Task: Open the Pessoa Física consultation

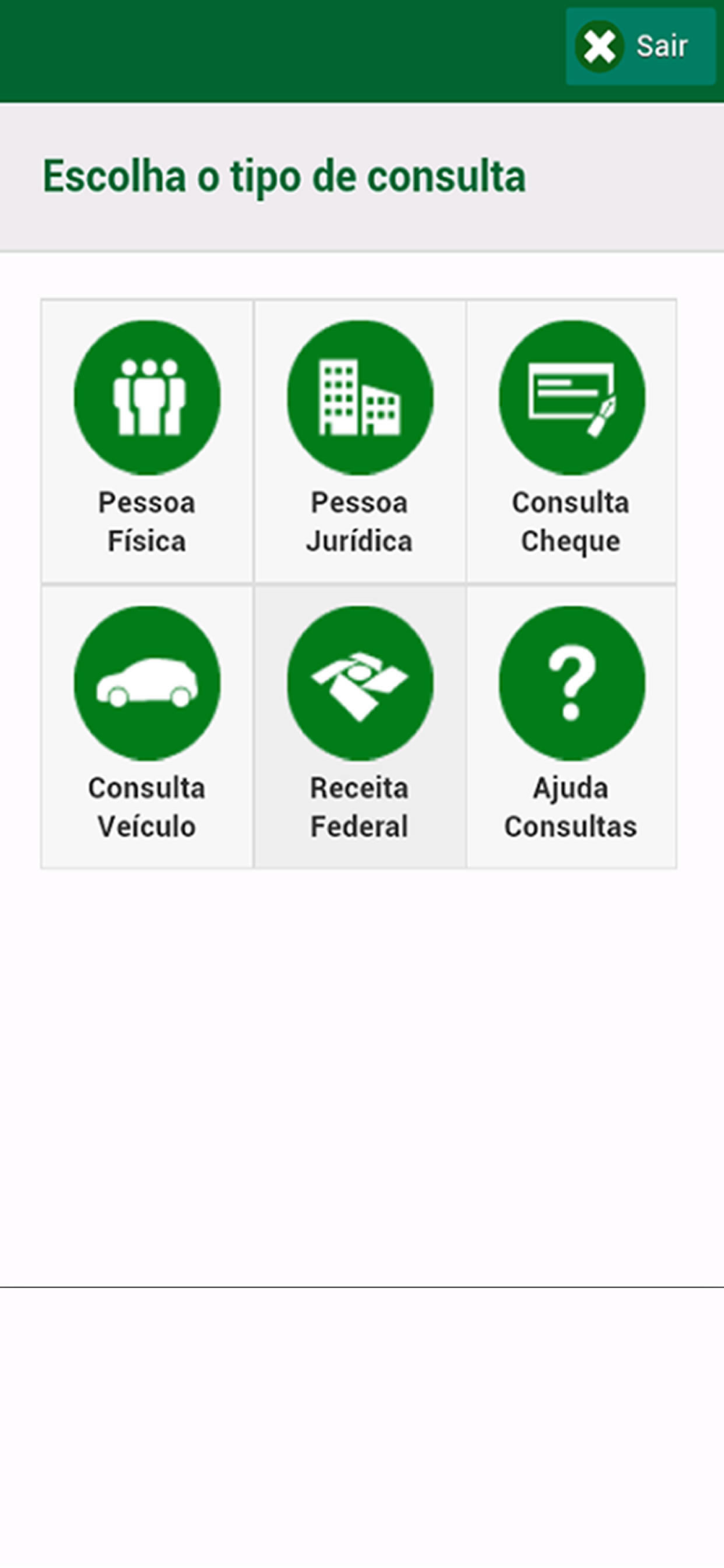Action: coord(147,441)
